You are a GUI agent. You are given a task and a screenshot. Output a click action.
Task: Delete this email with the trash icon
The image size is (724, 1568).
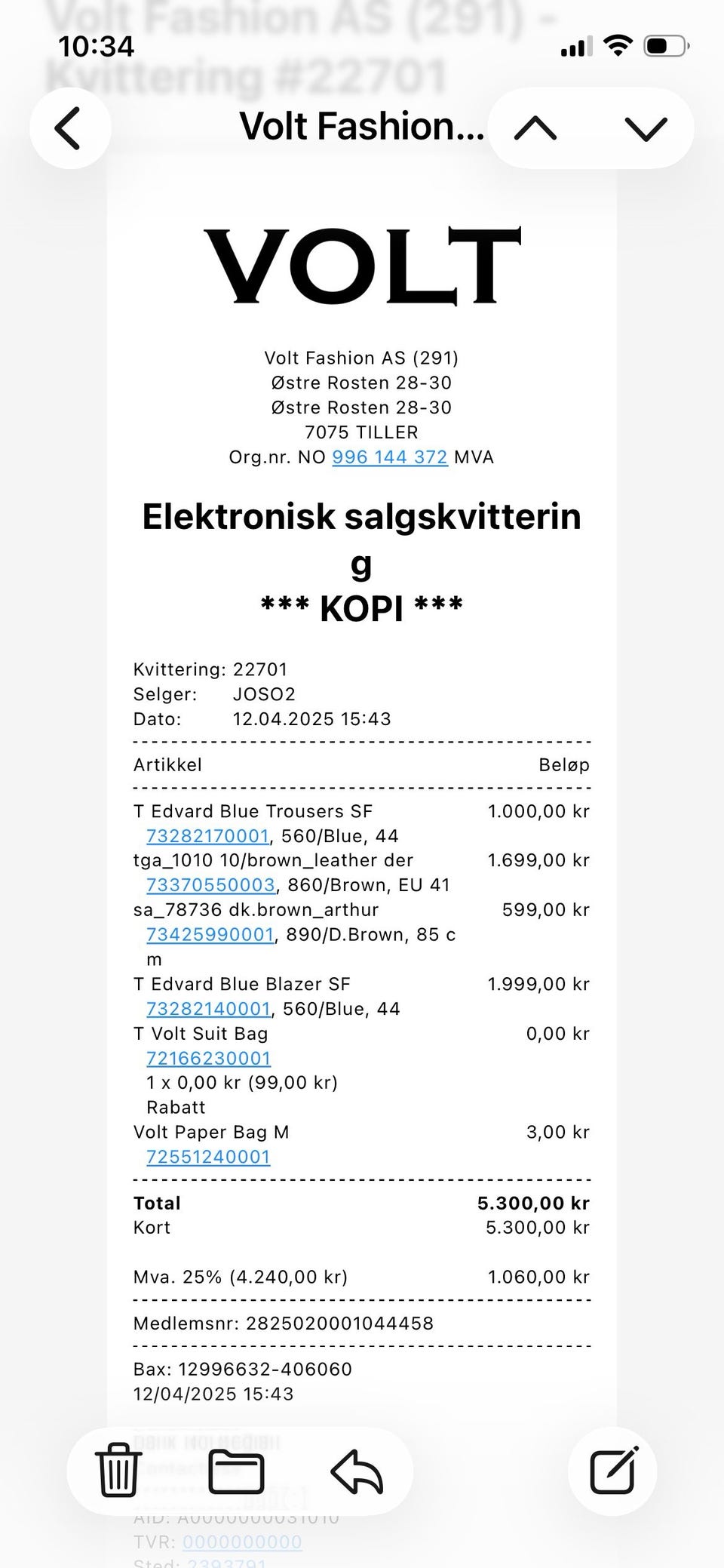pyautogui.click(x=118, y=1469)
